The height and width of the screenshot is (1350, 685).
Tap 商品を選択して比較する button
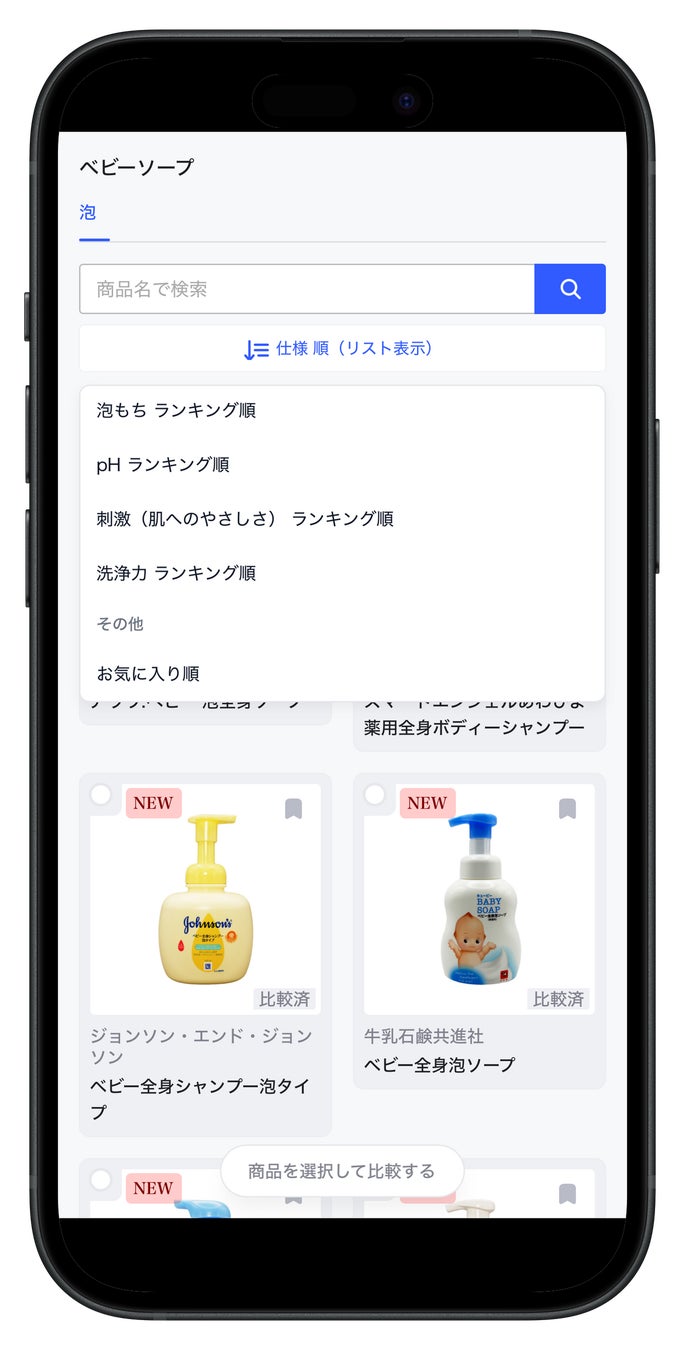pos(342,1171)
